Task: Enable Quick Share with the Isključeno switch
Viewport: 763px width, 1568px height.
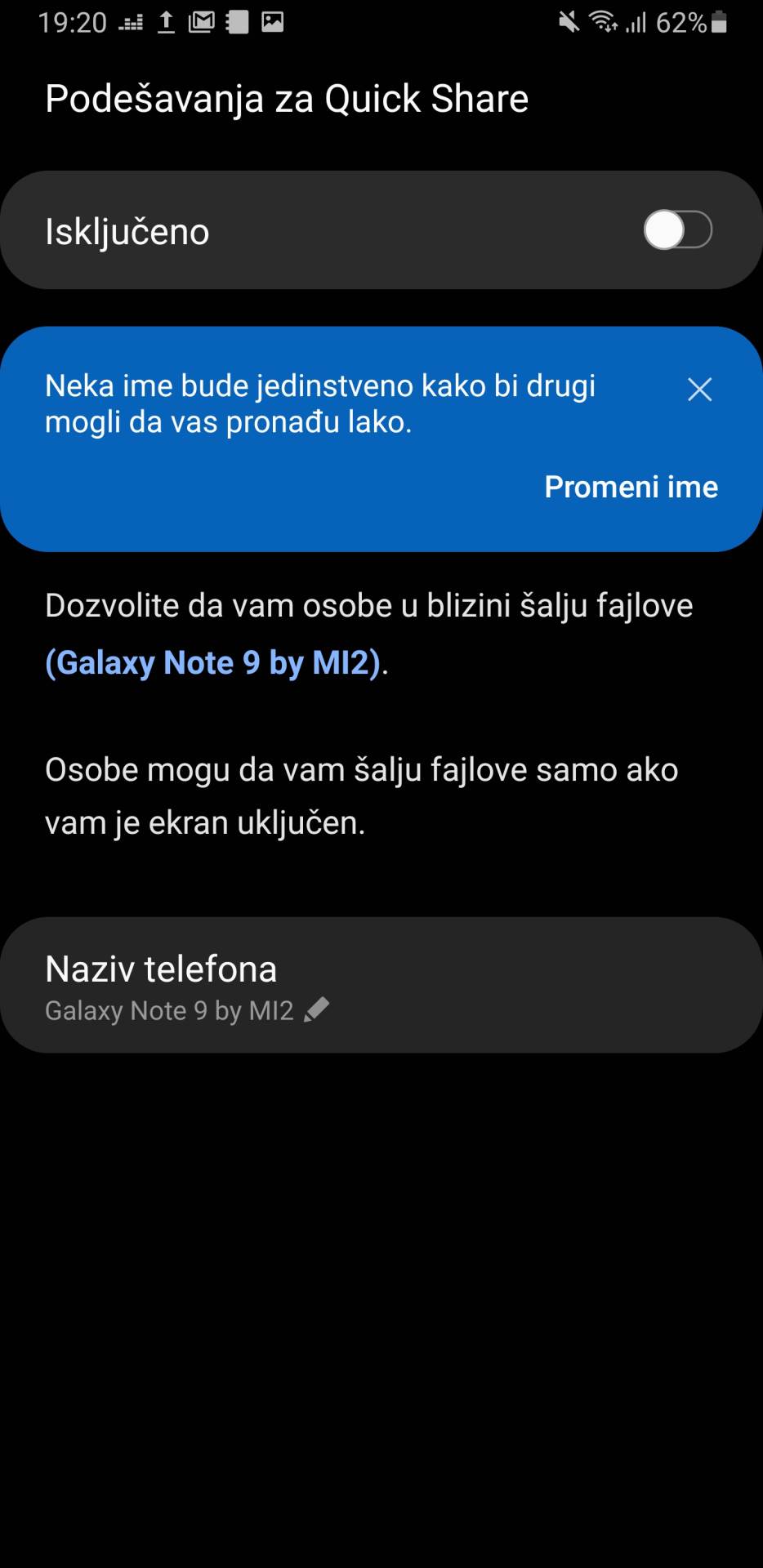Action: (x=676, y=230)
